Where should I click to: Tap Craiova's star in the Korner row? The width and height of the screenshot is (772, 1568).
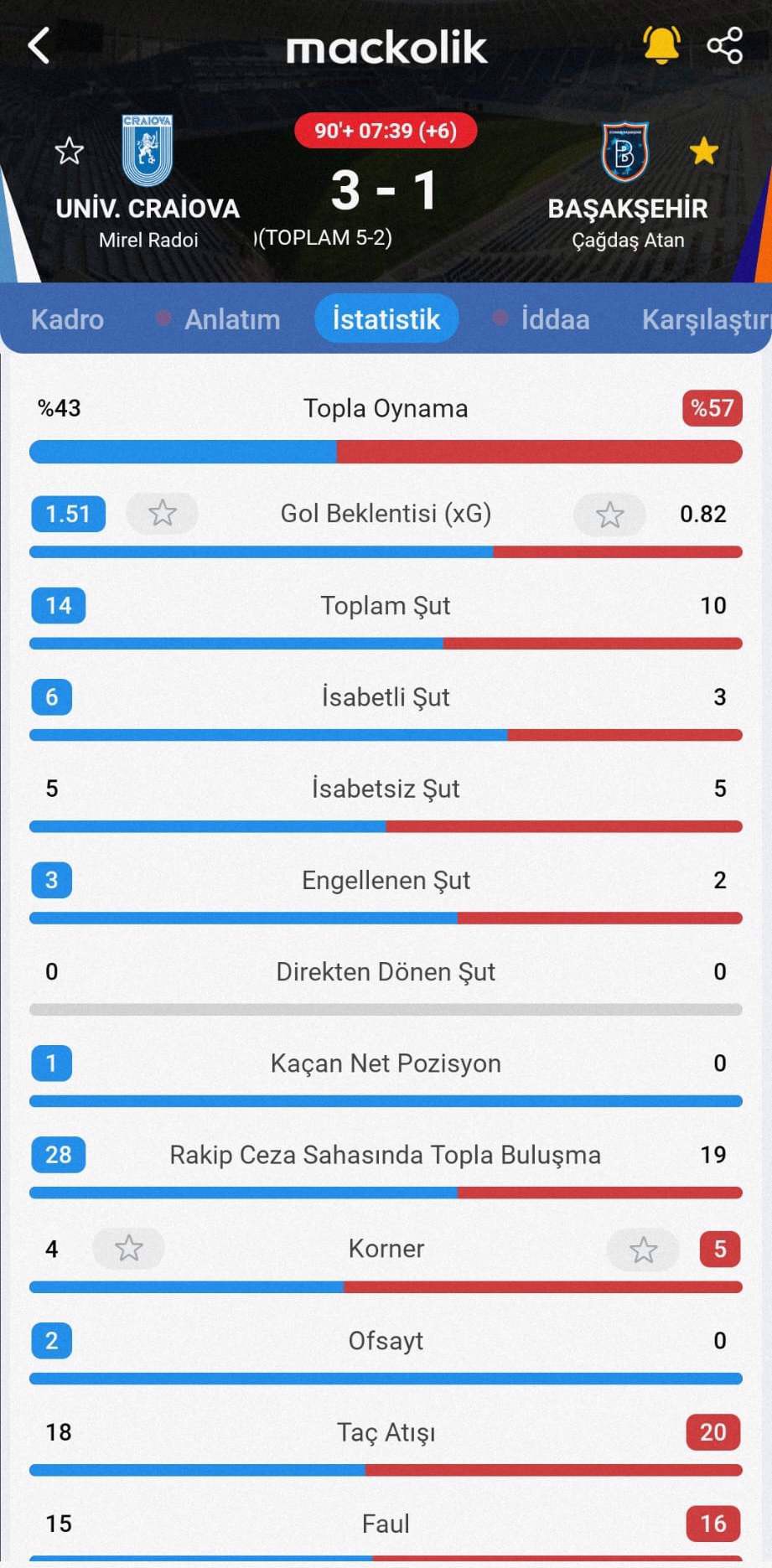(128, 1249)
